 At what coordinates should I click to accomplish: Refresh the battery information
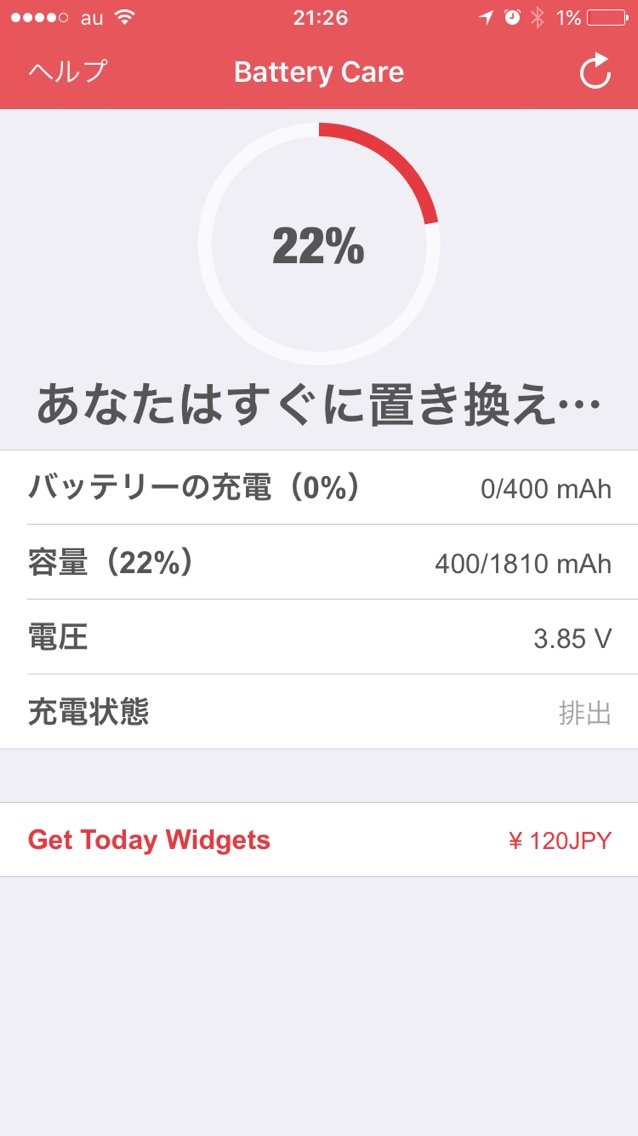(x=595, y=72)
